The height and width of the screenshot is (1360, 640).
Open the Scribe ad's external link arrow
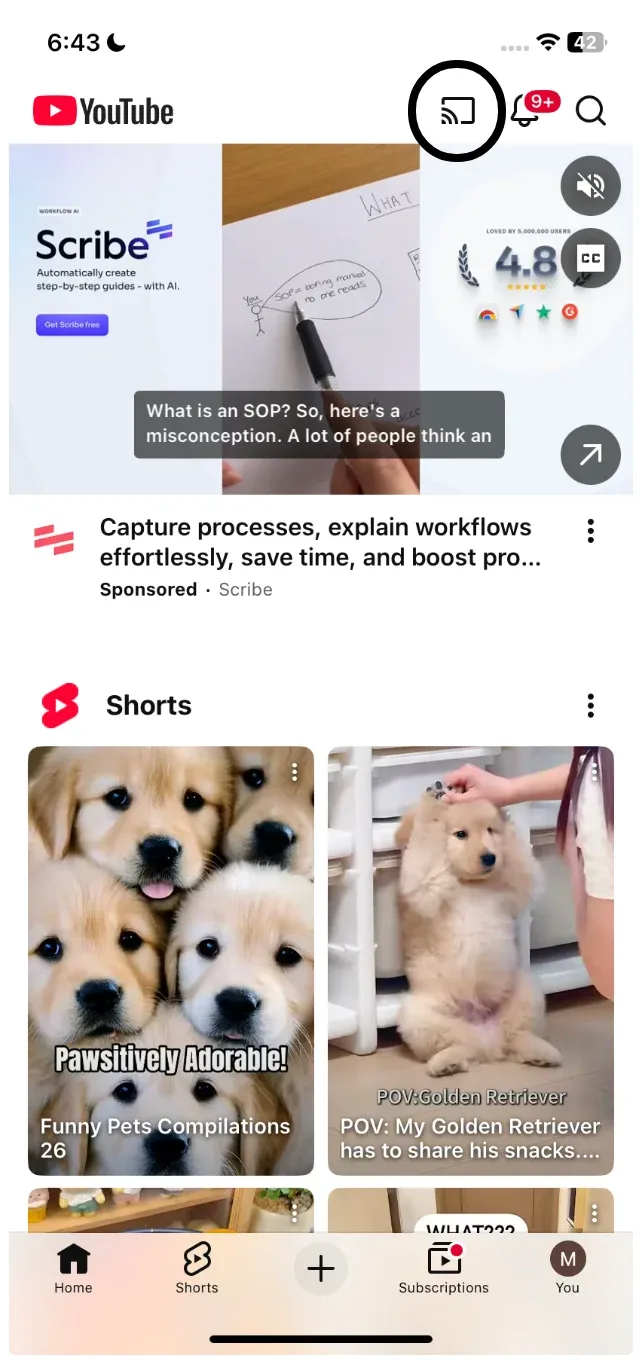pyautogui.click(x=591, y=455)
